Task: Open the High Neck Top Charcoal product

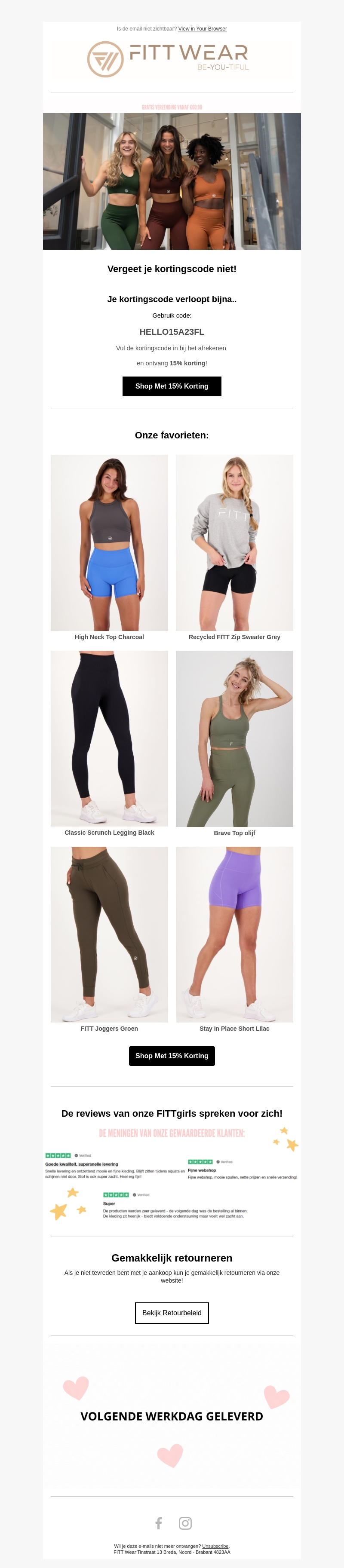Action: coord(109,543)
